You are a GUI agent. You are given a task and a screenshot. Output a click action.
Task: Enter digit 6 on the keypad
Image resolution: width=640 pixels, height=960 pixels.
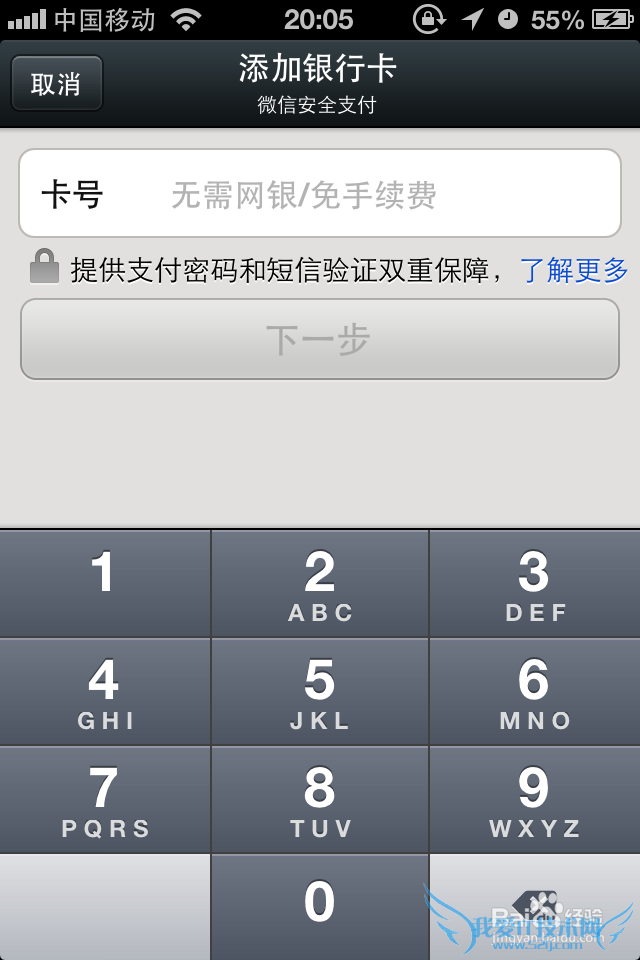pyautogui.click(x=535, y=692)
